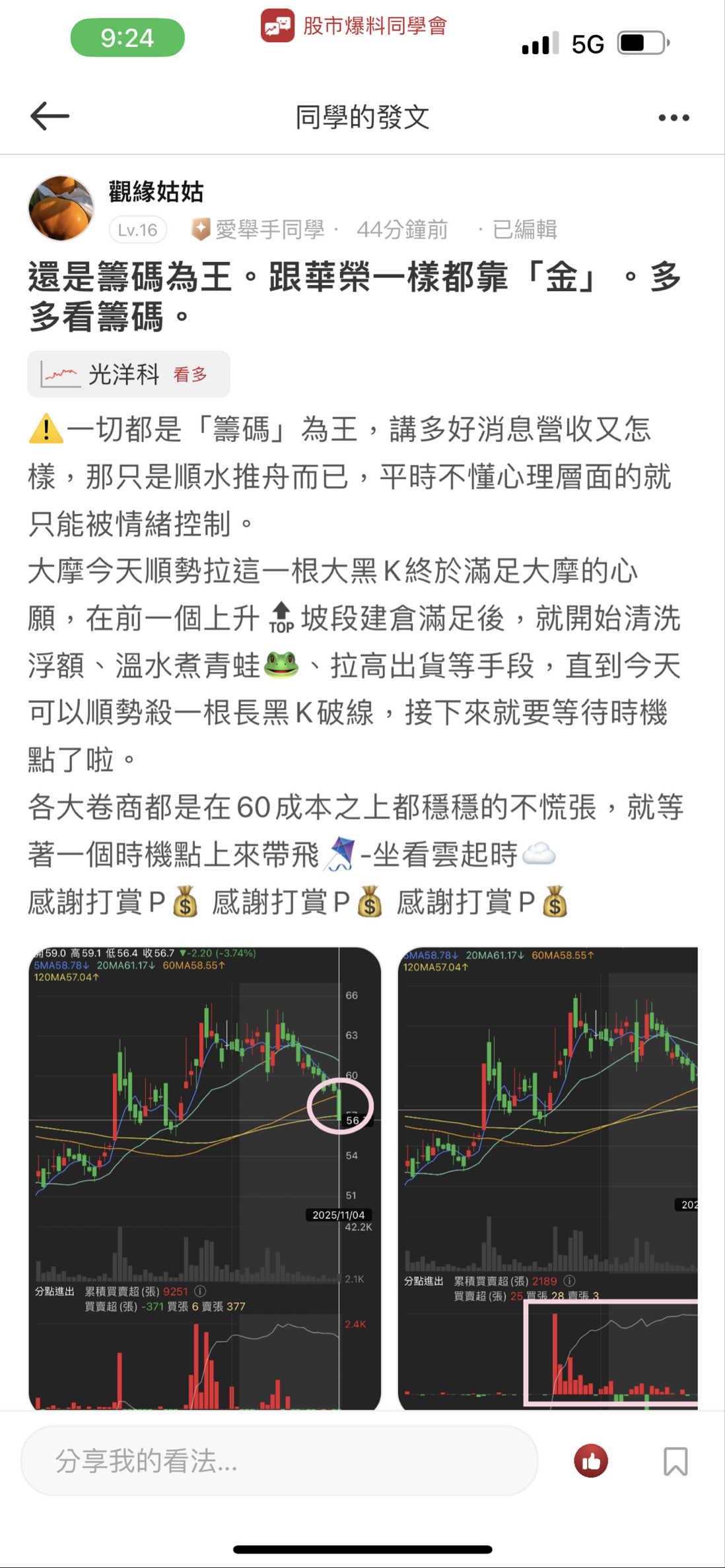View the first candlestick chart image

tap(205, 1177)
